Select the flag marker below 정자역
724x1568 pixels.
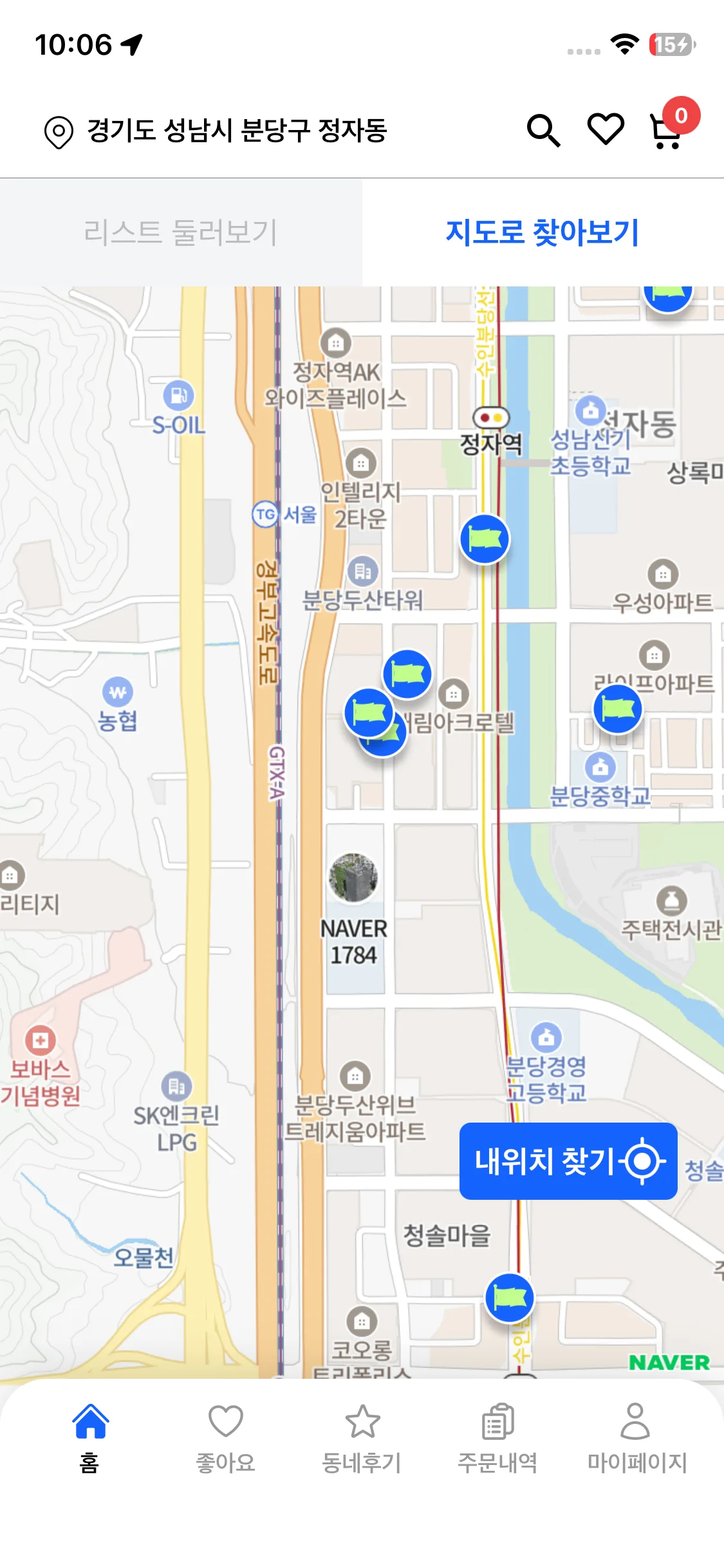(485, 539)
